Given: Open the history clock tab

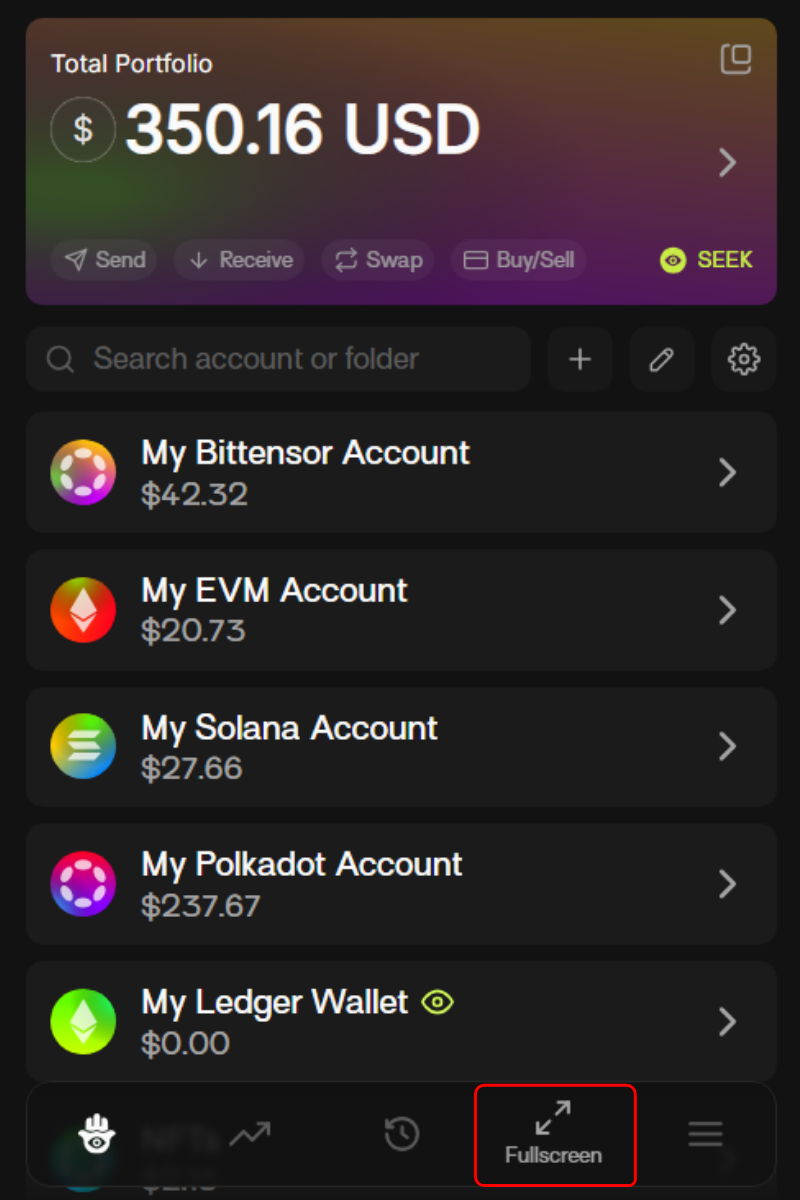Looking at the screenshot, I should [x=402, y=1134].
